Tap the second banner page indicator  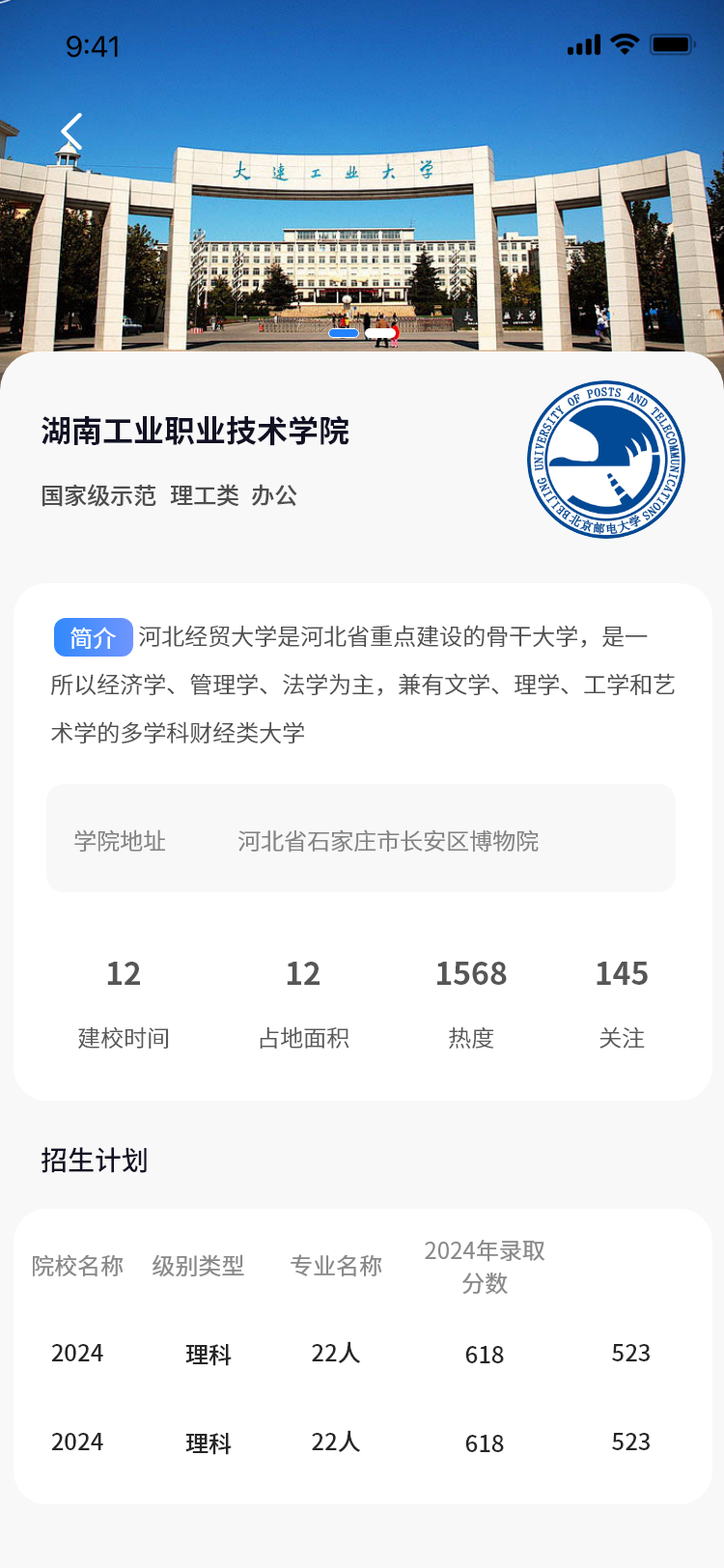(379, 333)
